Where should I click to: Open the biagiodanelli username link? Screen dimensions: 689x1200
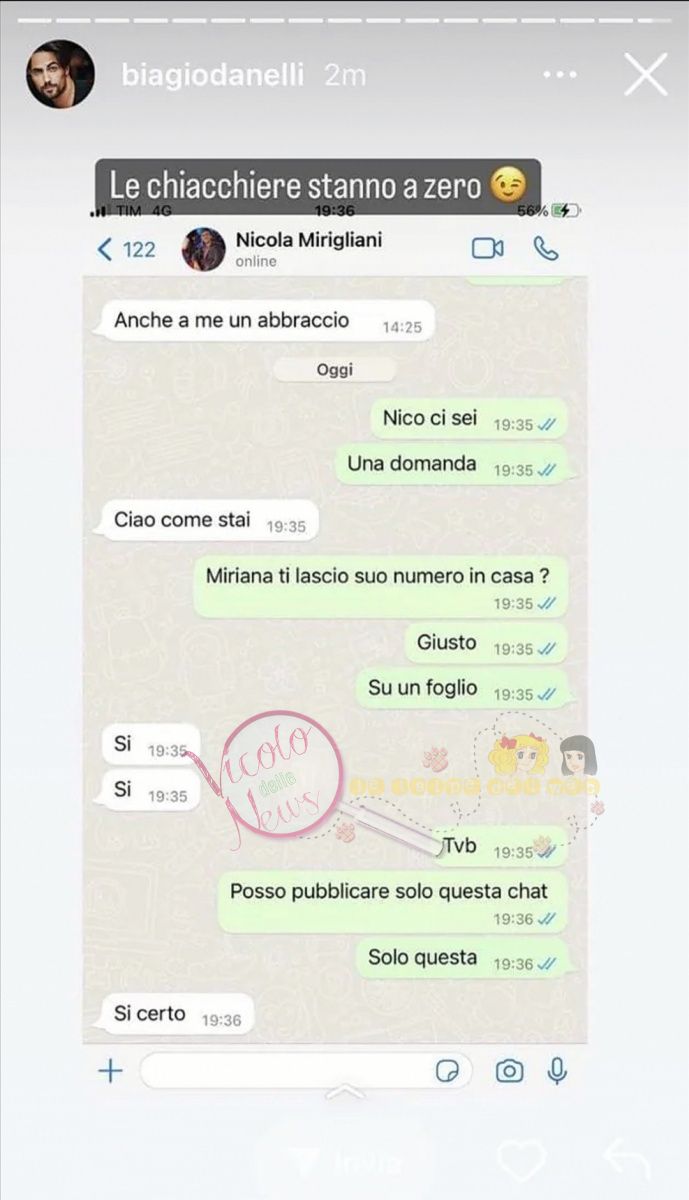point(213,75)
